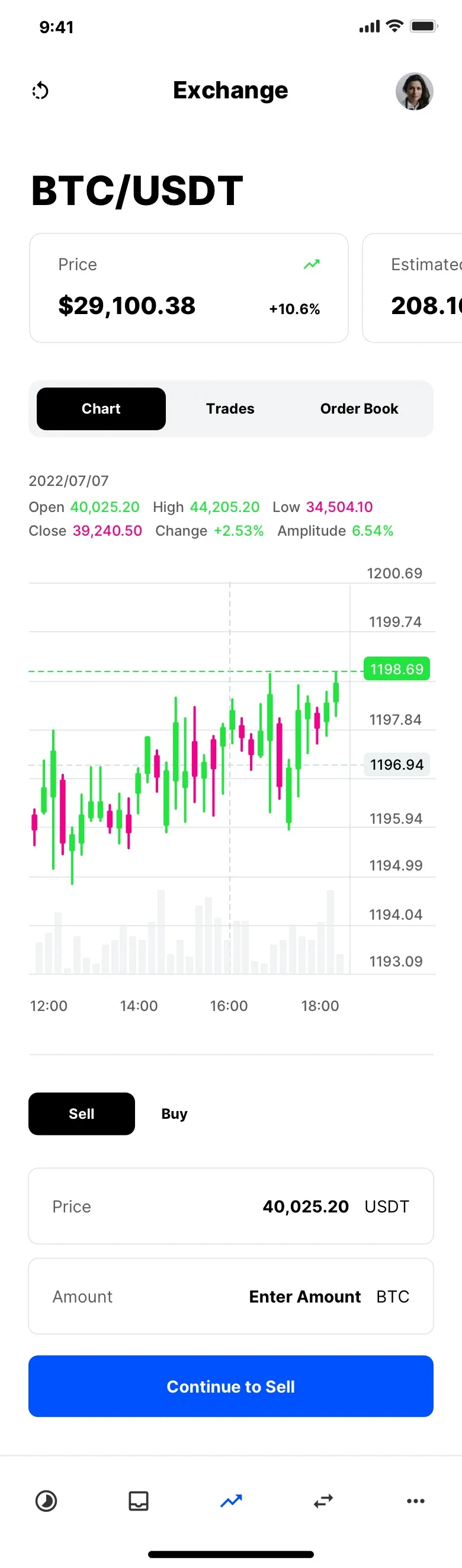Switch to Buy mode
462x1568 pixels.
(x=174, y=1113)
